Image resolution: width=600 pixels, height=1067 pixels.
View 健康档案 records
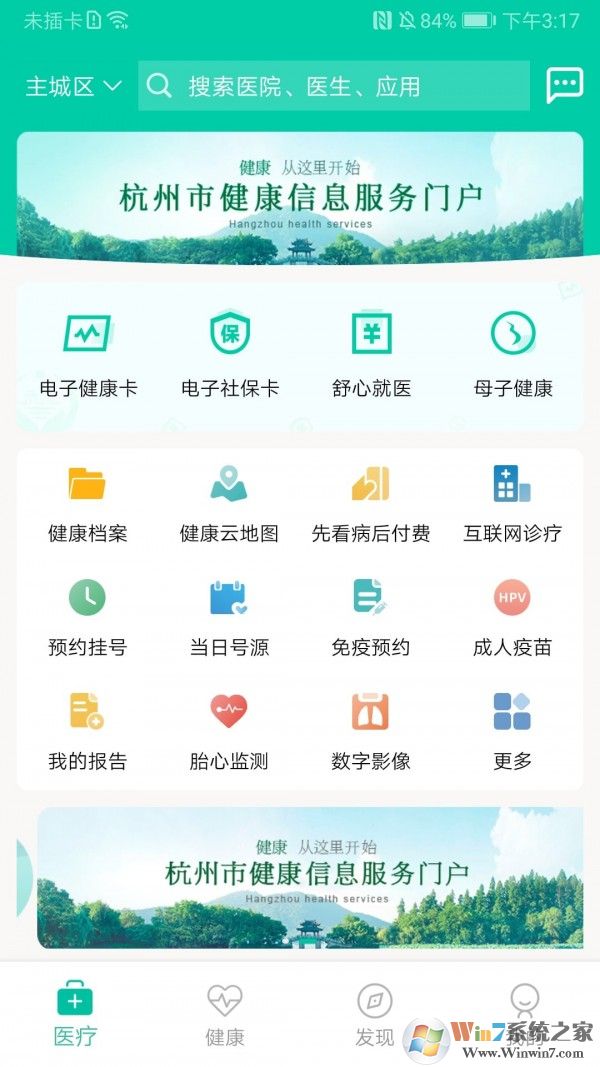88,505
